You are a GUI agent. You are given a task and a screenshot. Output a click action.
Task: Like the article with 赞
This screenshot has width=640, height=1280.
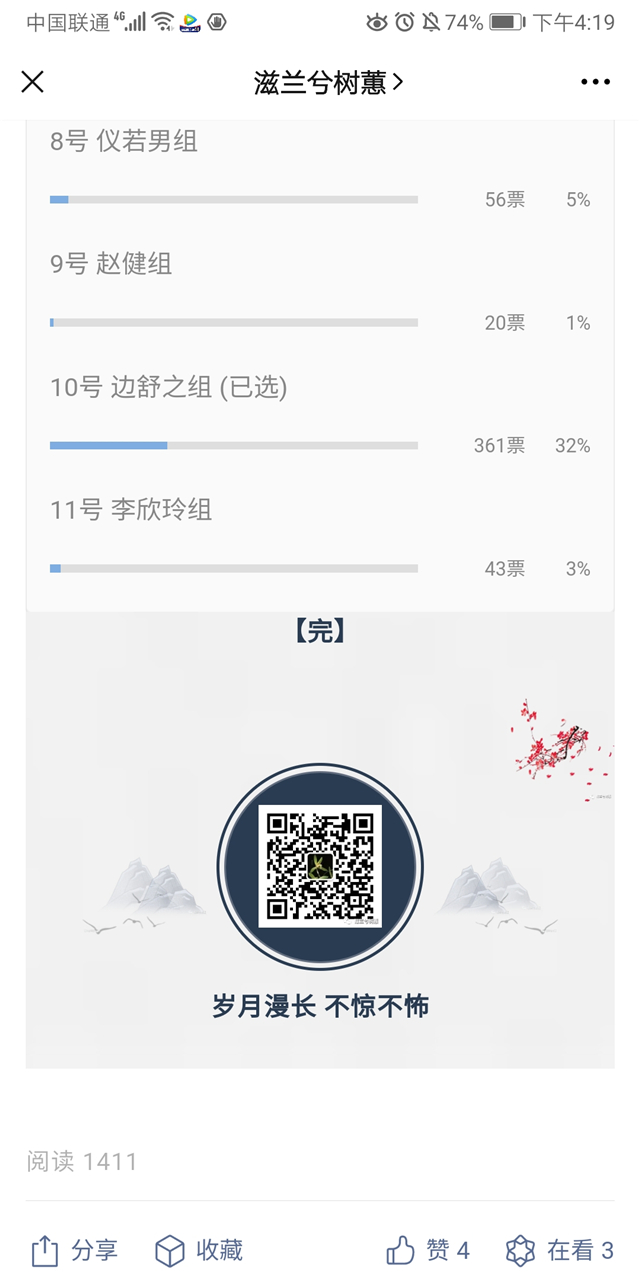428,1249
